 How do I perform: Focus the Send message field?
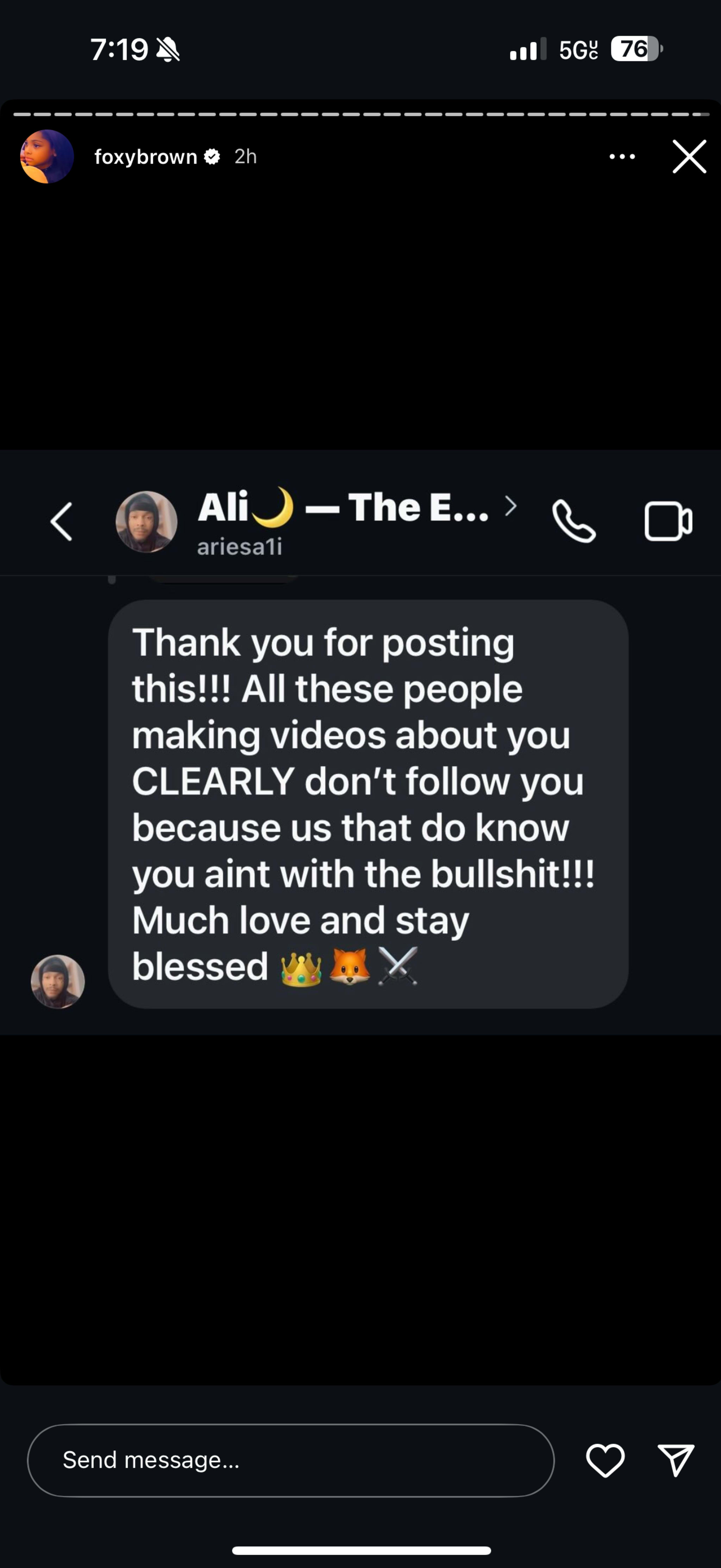click(x=290, y=1460)
